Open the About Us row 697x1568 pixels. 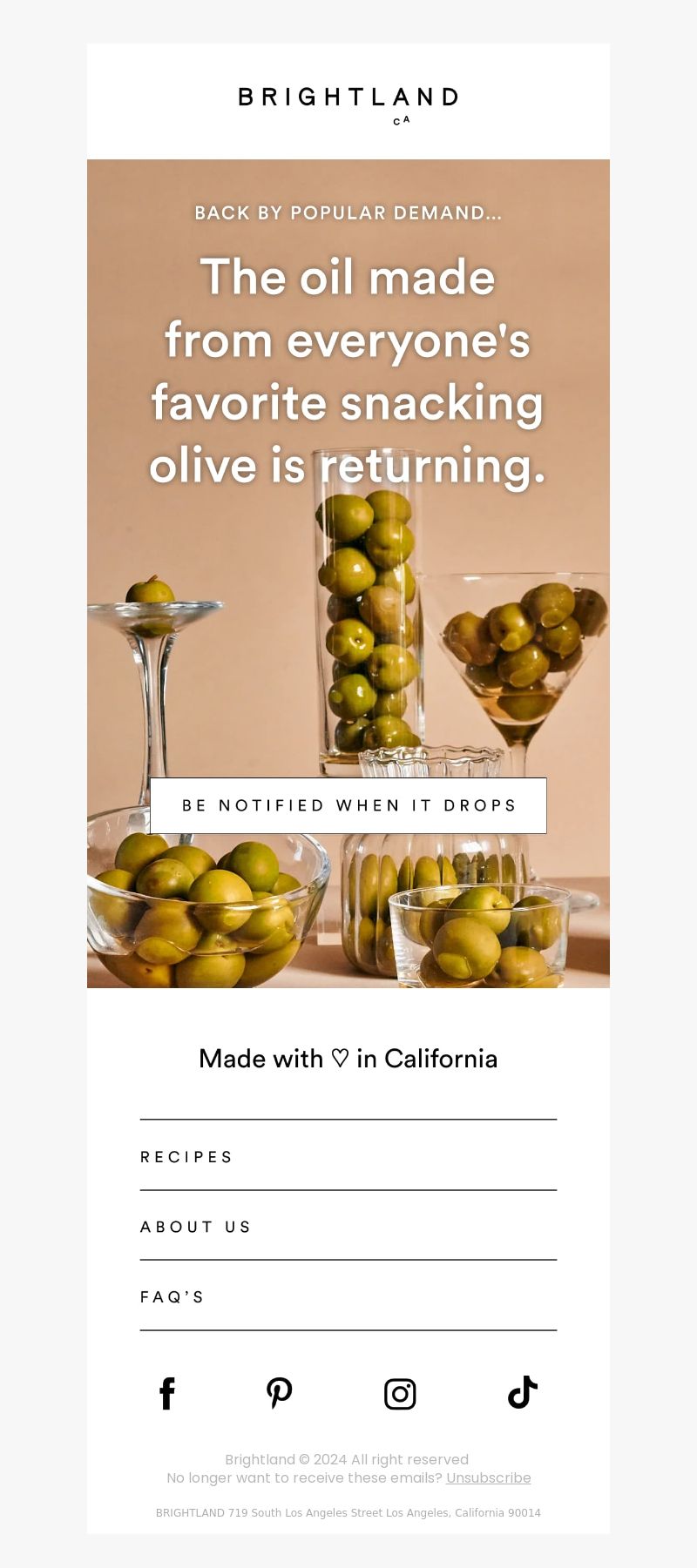(348, 1226)
